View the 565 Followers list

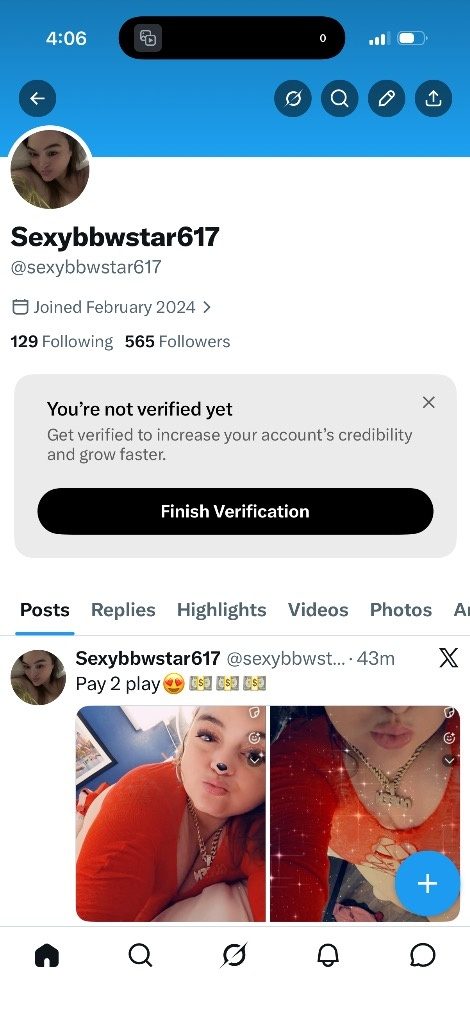pos(178,342)
